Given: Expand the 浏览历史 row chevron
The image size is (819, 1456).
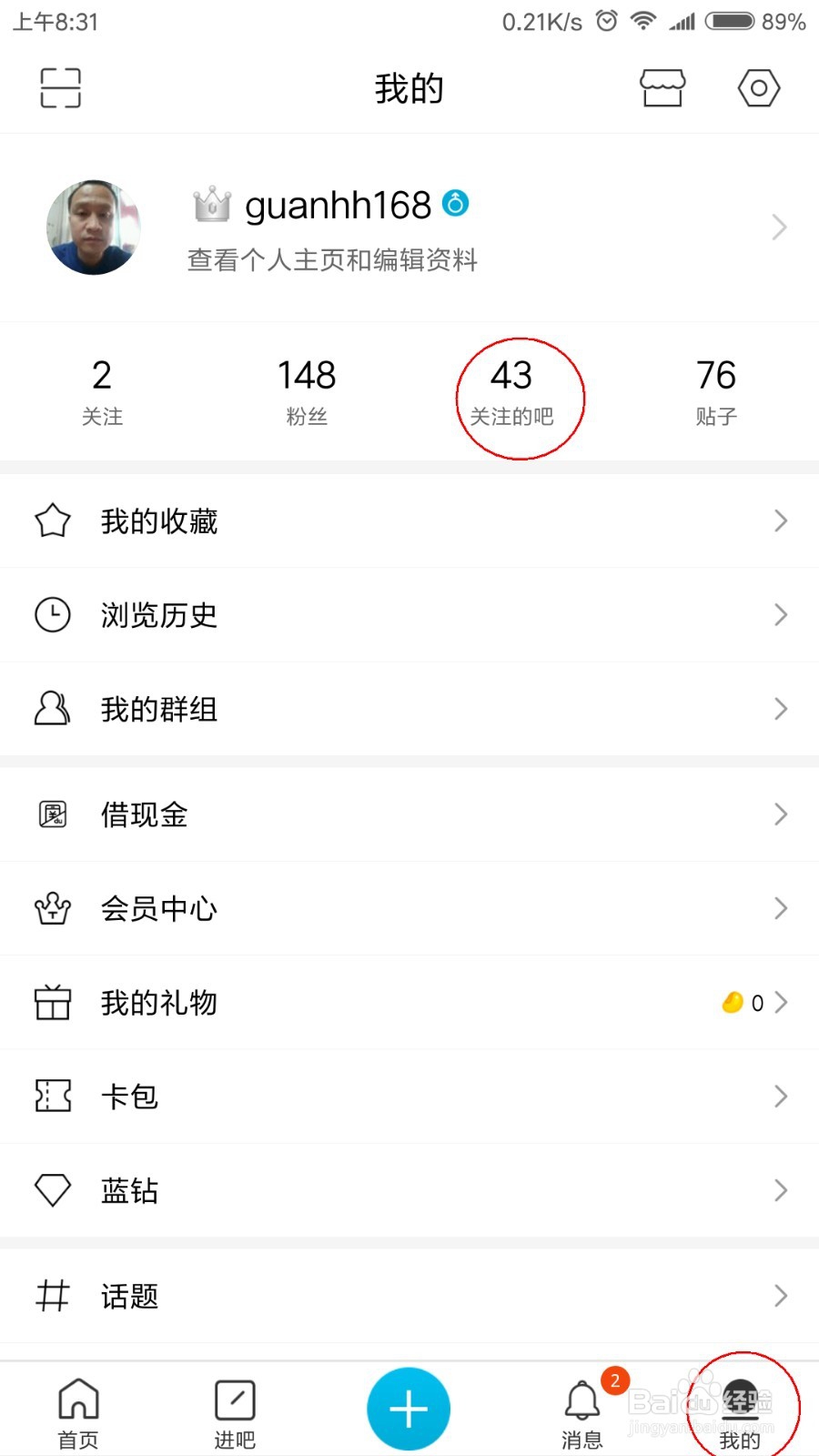Looking at the screenshot, I should click(x=780, y=615).
